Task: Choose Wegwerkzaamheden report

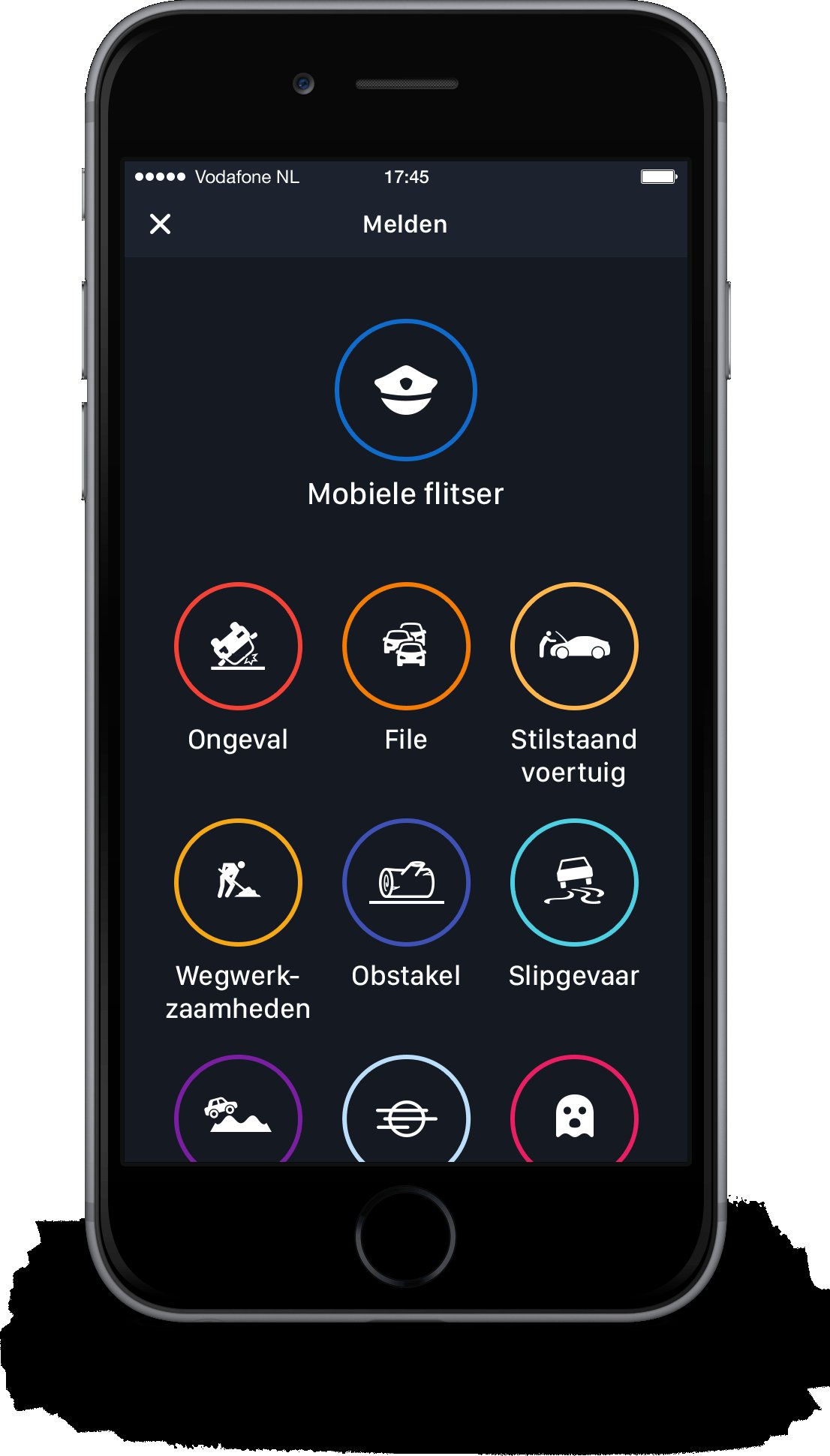Action: 238,882
